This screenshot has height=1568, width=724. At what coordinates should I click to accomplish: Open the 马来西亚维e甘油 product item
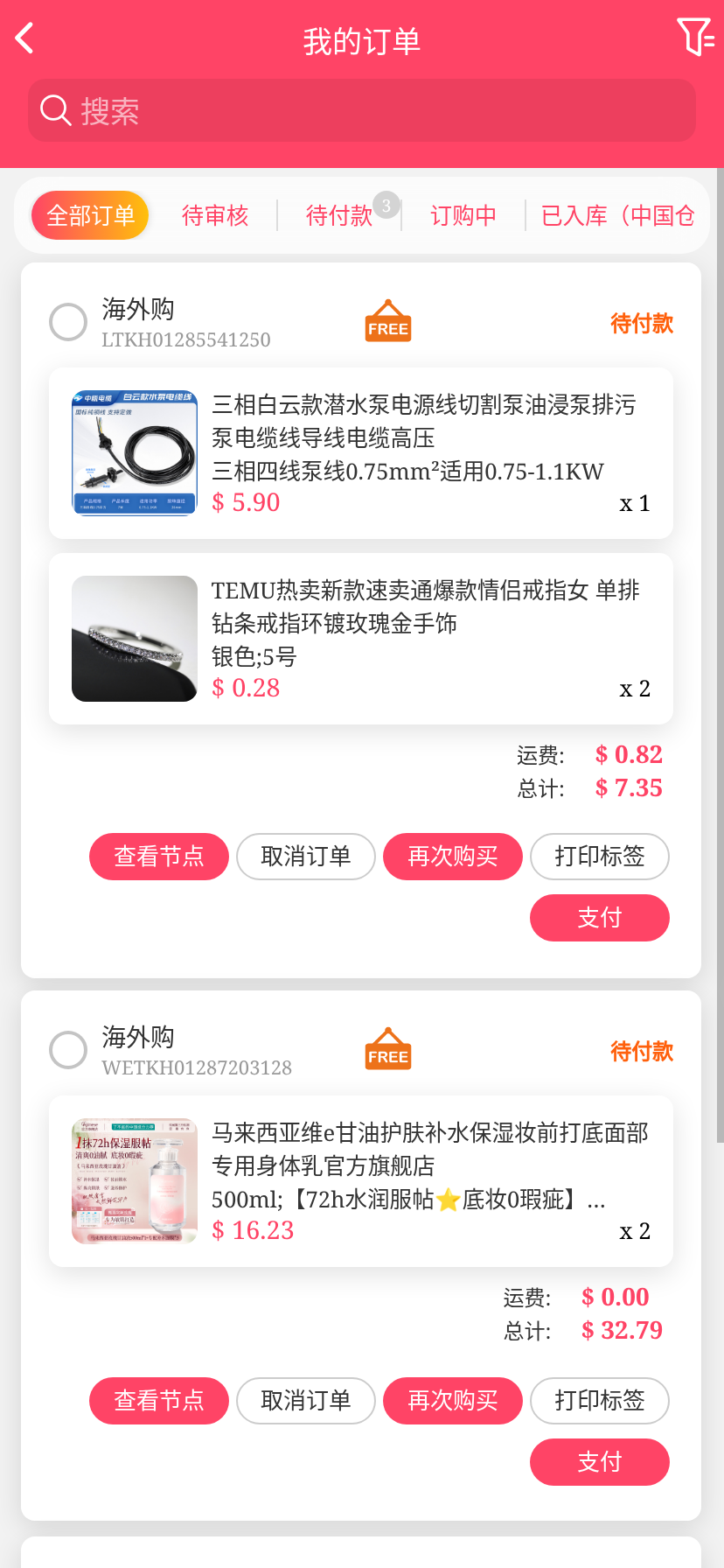[360, 1181]
